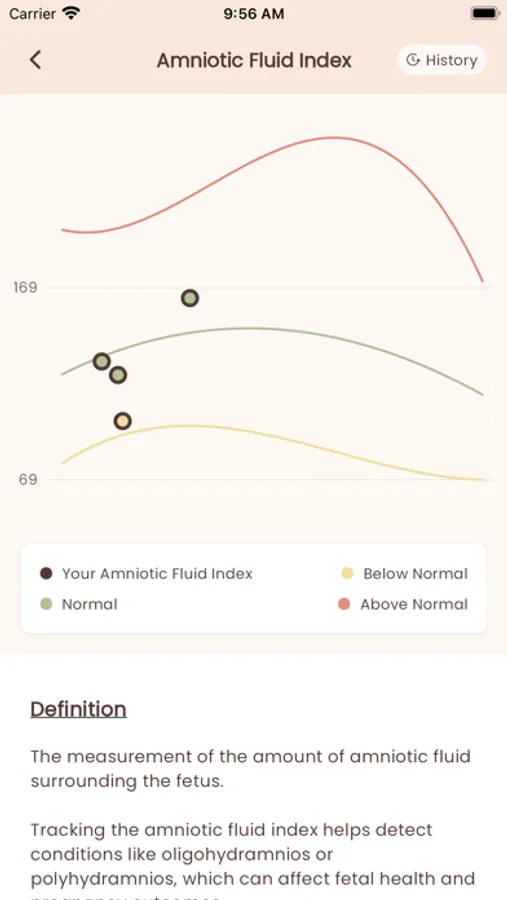Viewport: 507px width, 900px height.
Task: Open the History button
Action: pos(442,60)
